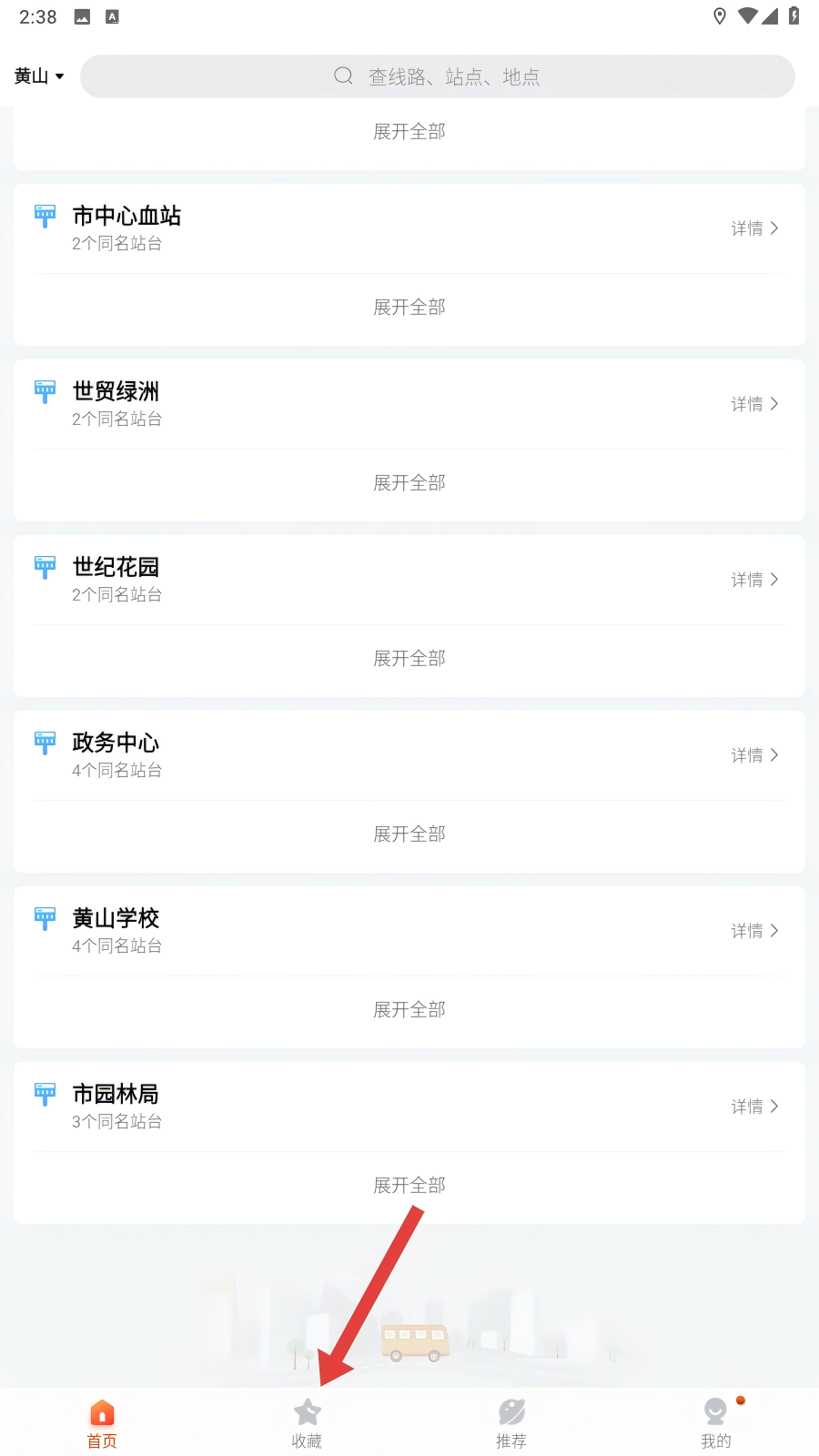Open 详情 for 世纪花园 stop

point(754,580)
